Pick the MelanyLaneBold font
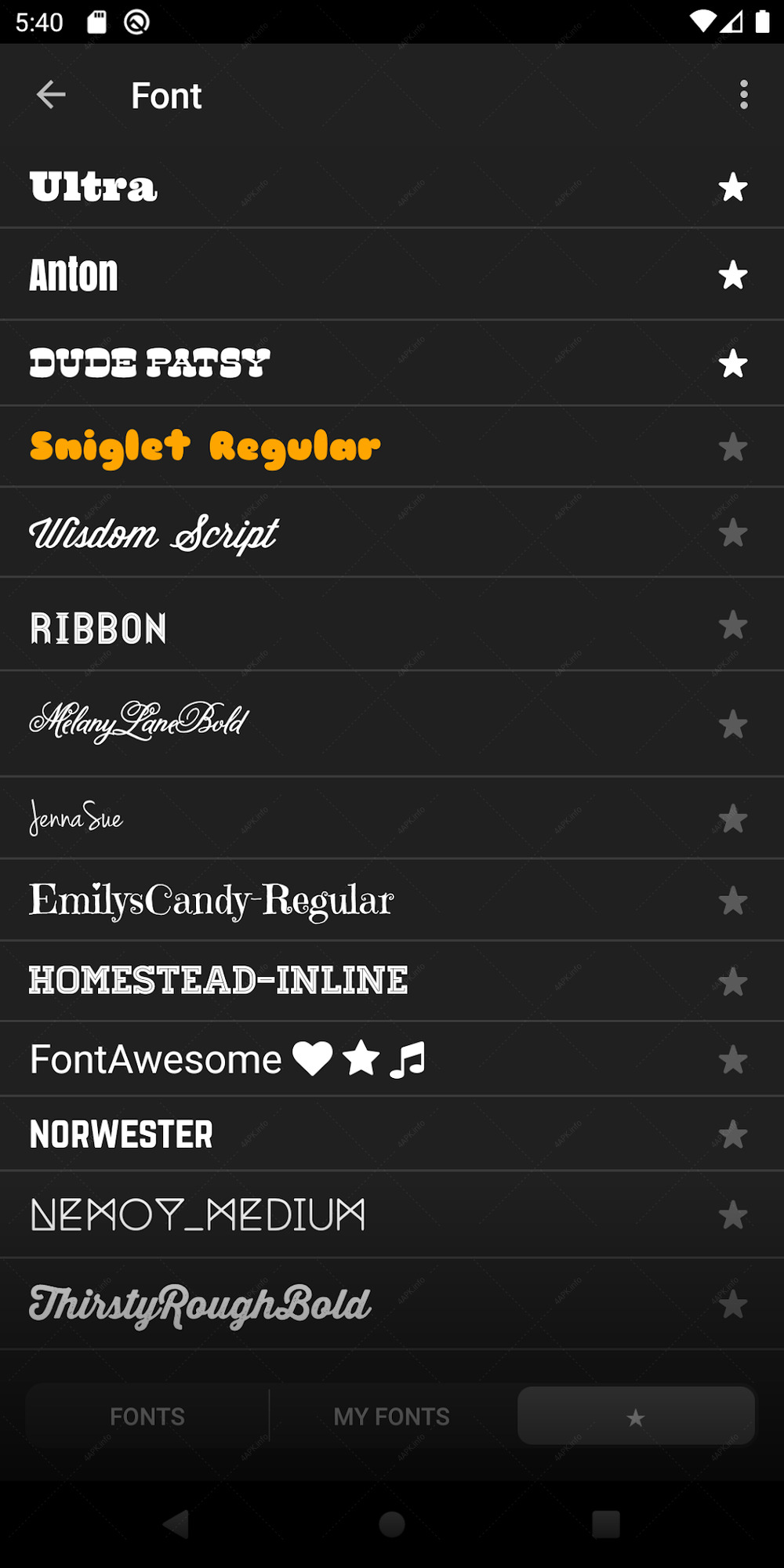784x1568 pixels. click(x=392, y=724)
